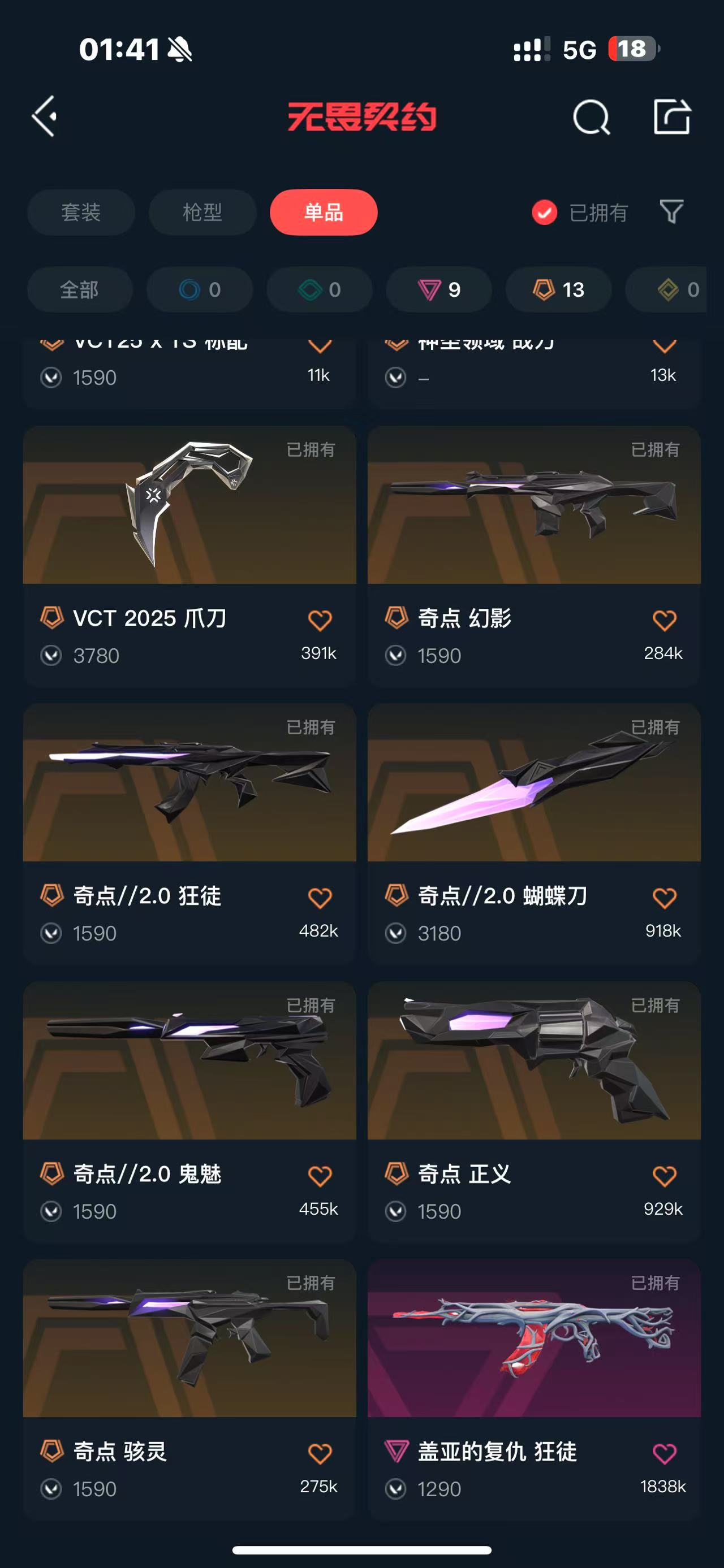Open the funnel filter options
This screenshot has height=1568, width=724.
tap(671, 212)
